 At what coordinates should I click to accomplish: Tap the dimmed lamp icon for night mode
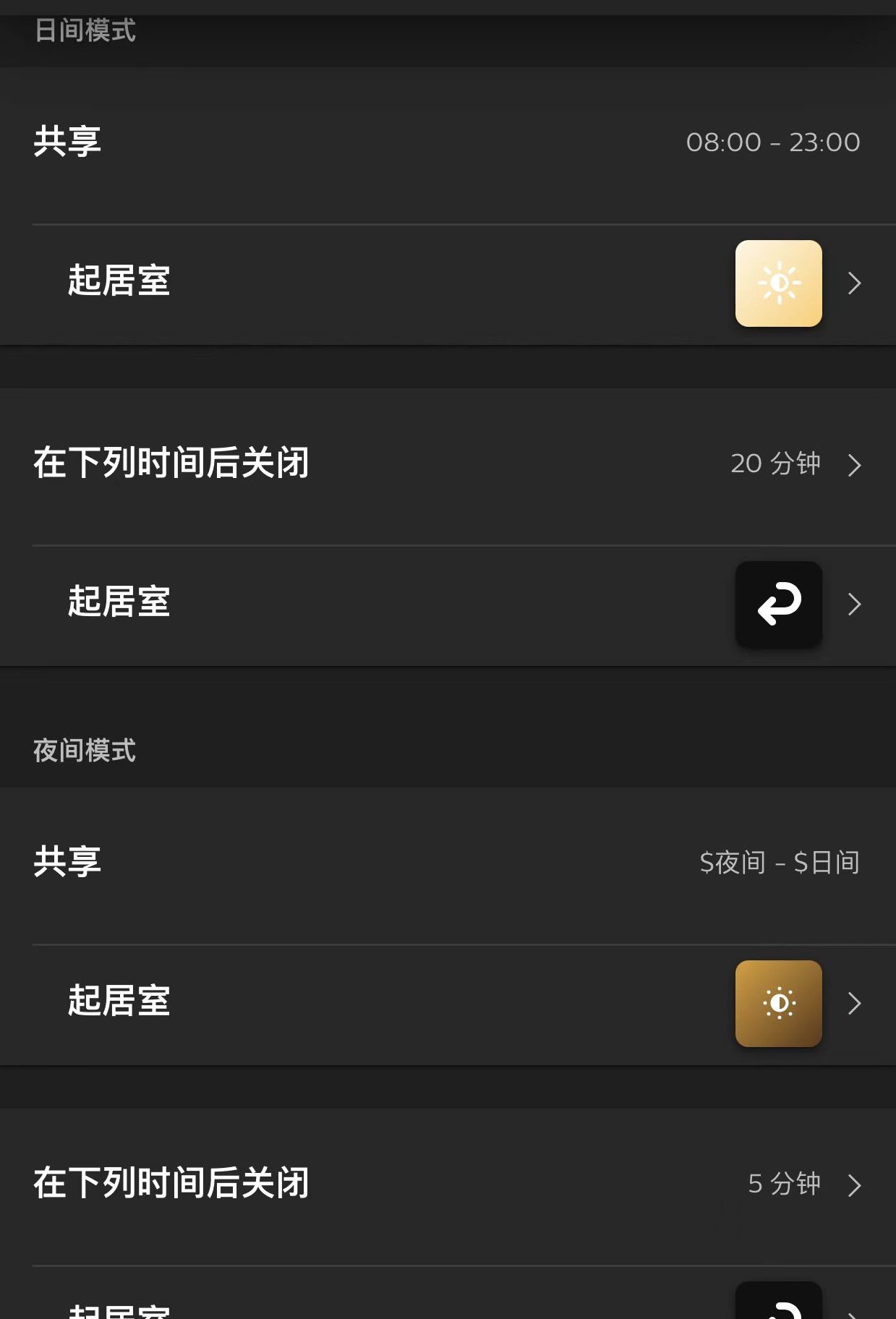(x=778, y=1003)
